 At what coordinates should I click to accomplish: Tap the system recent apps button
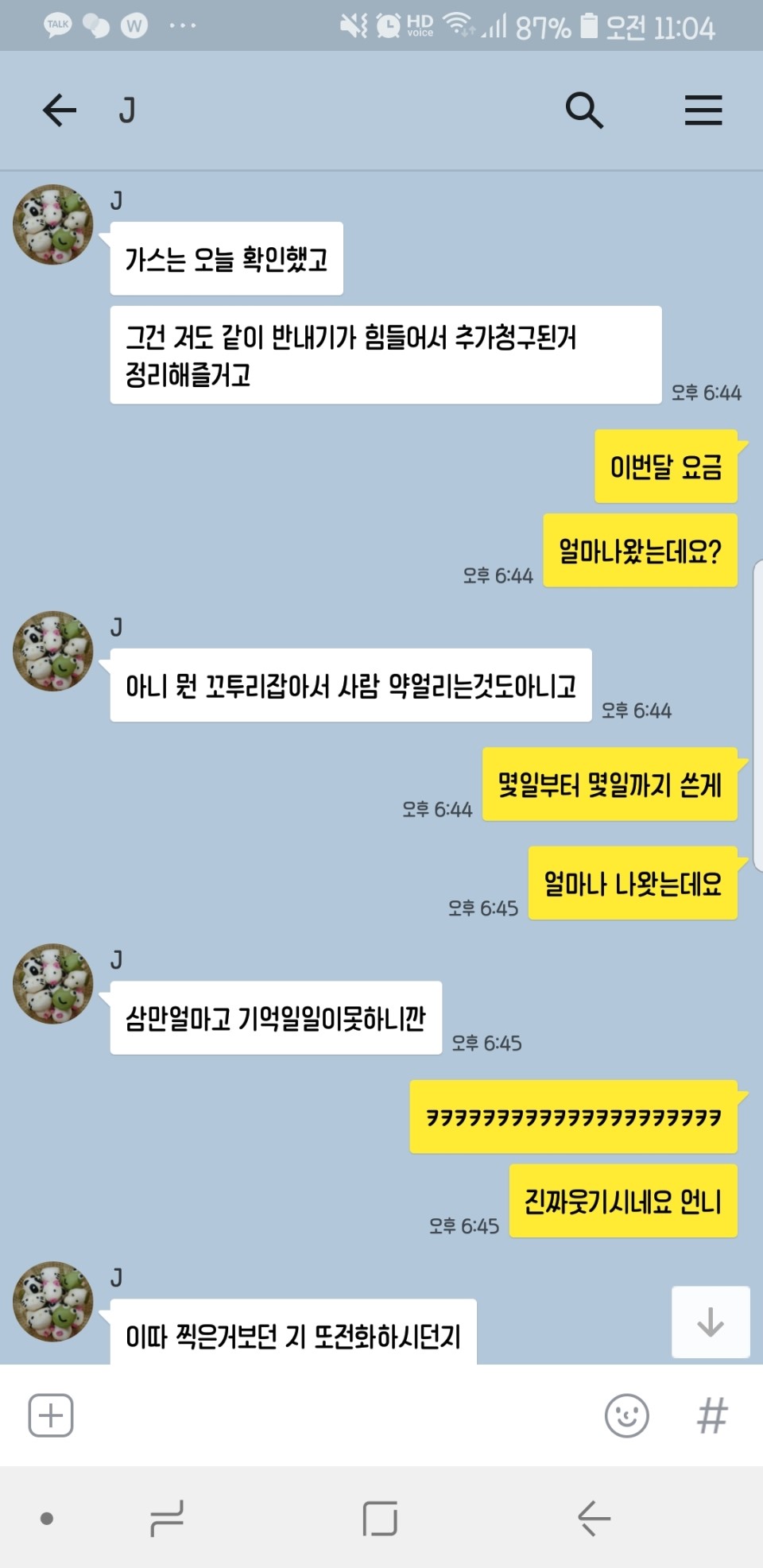pos(167,1518)
